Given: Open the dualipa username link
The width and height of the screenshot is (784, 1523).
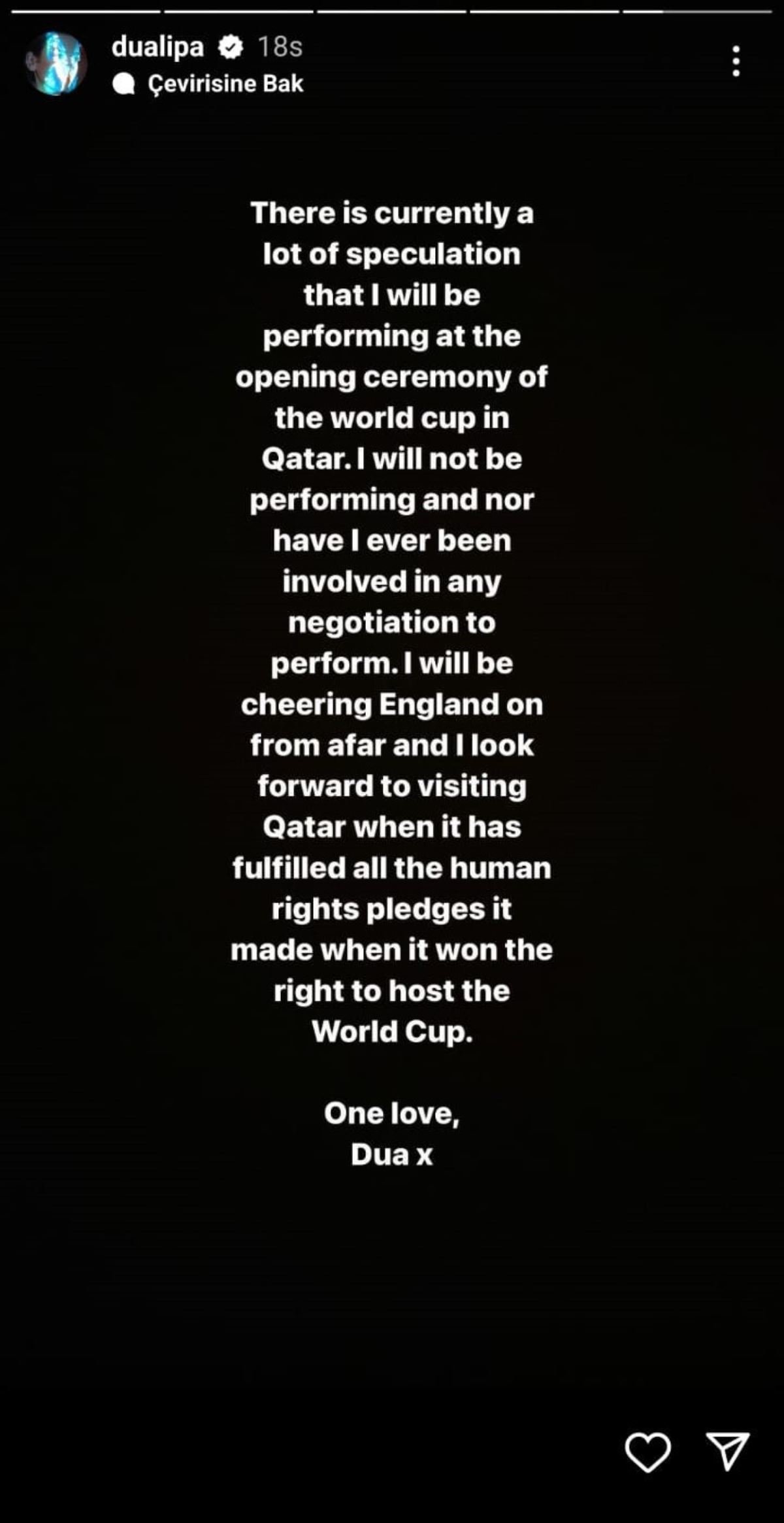Looking at the screenshot, I should 157,47.
